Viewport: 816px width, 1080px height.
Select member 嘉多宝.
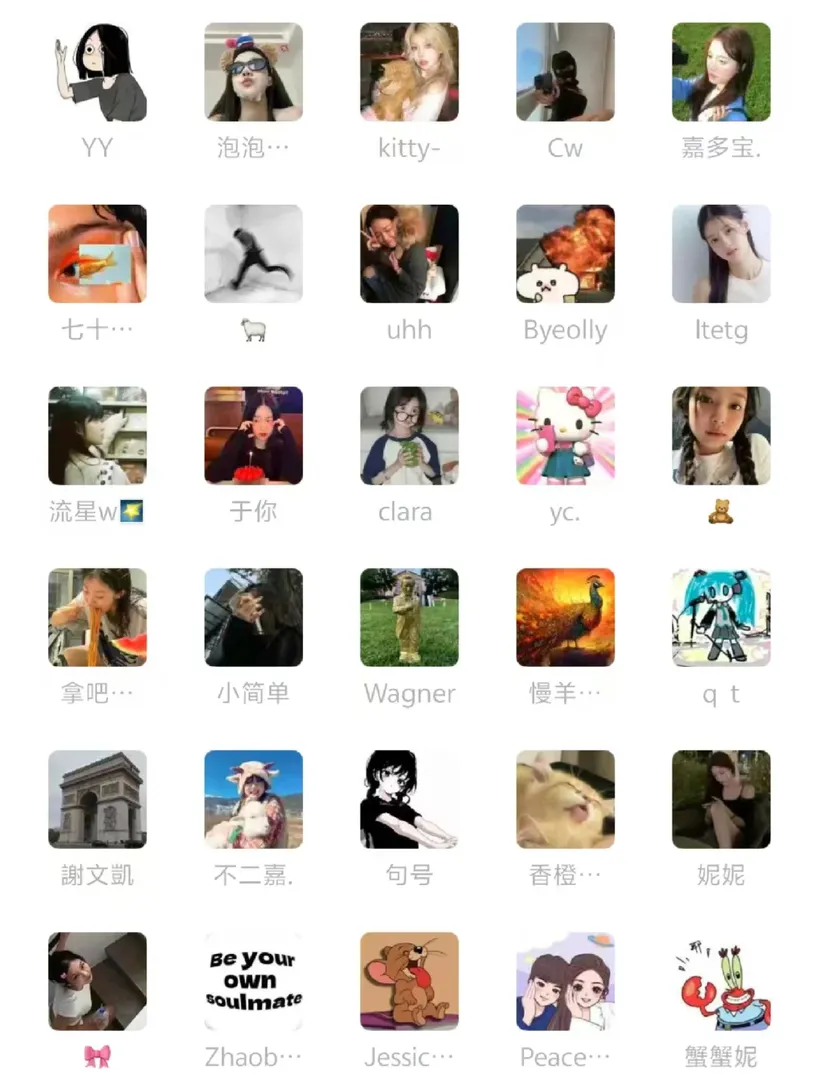721,72
